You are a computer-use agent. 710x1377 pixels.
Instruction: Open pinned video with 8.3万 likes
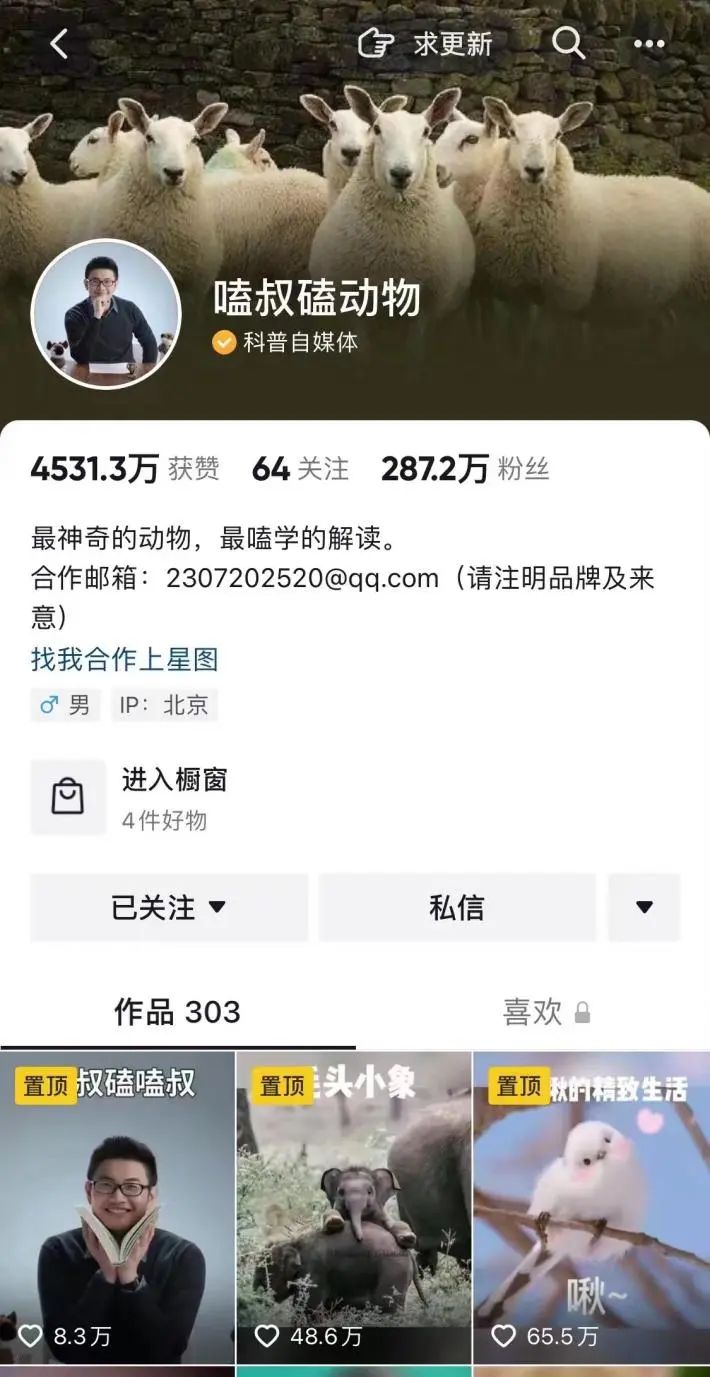[x=117, y=1207]
